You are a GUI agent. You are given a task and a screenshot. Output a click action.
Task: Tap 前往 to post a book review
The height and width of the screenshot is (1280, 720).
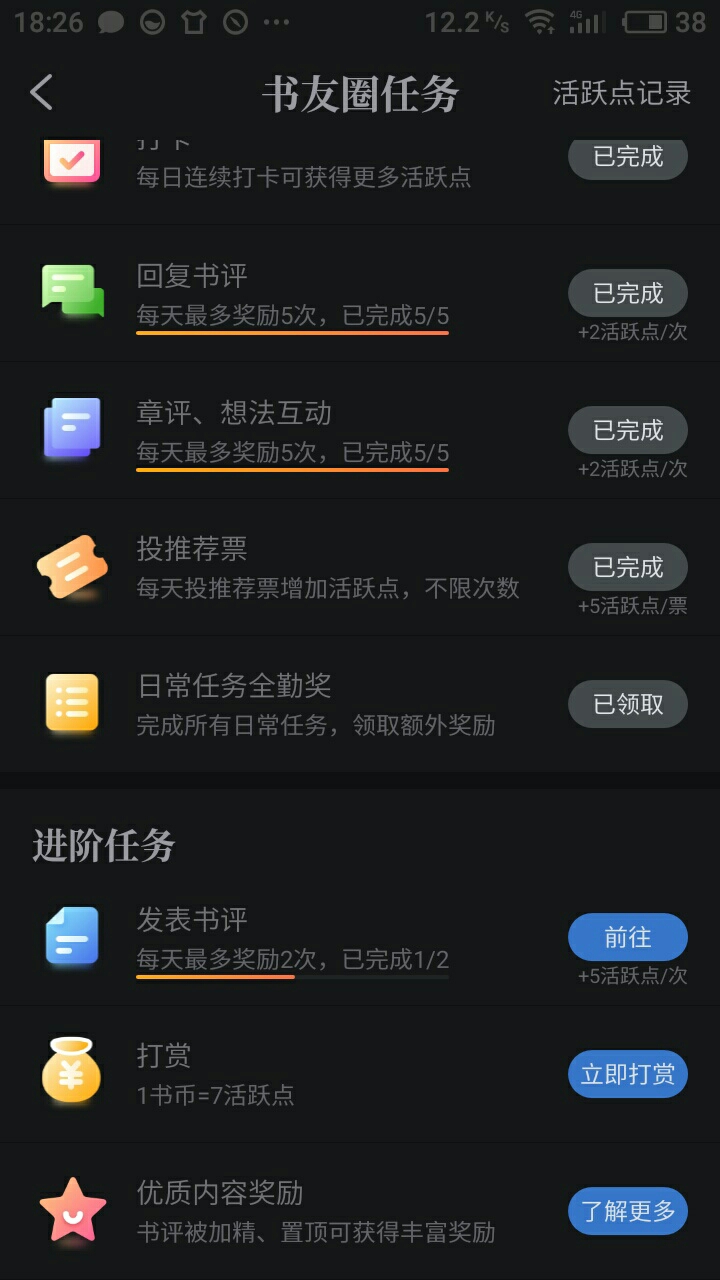(628, 937)
